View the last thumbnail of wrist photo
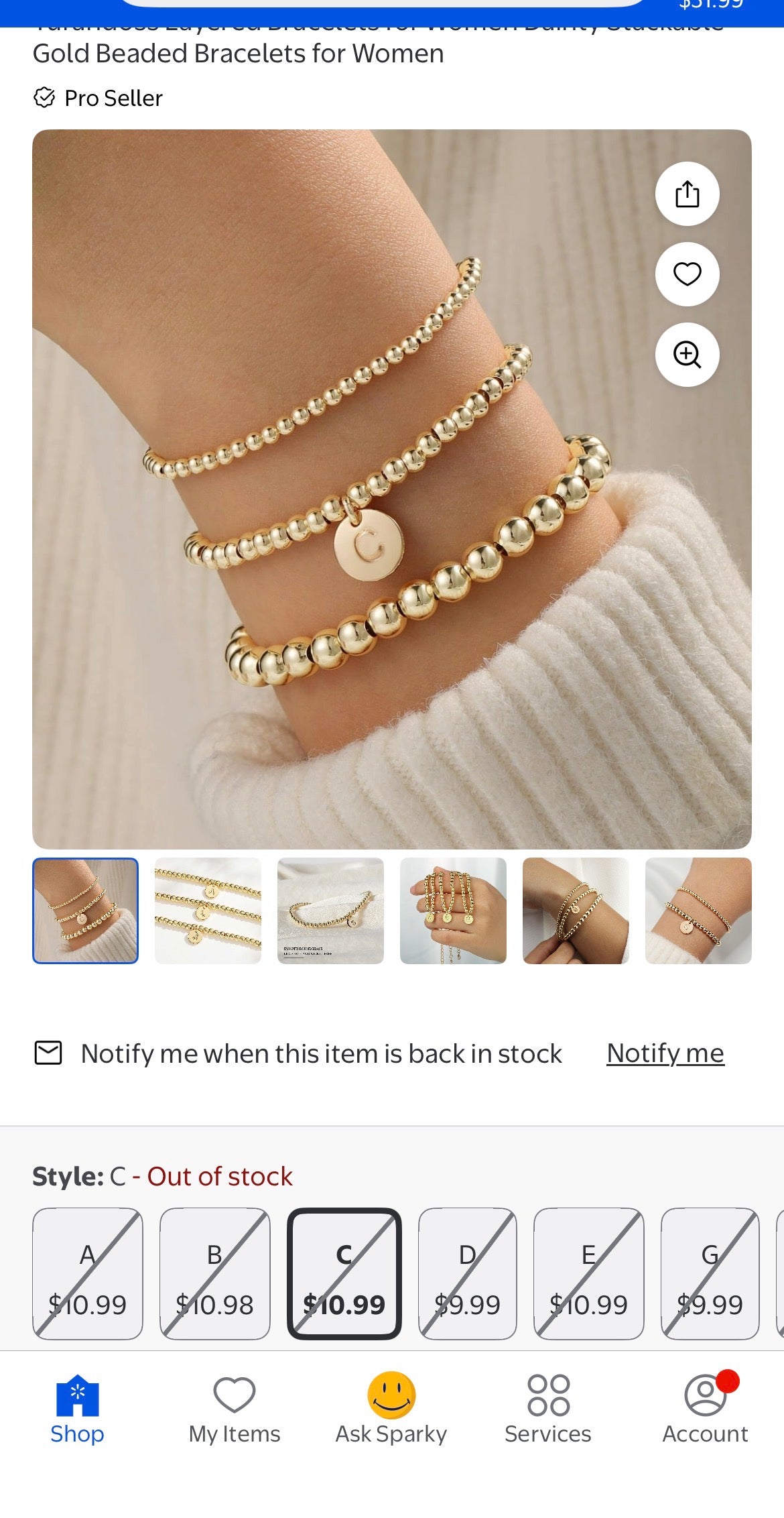The image size is (784, 1518). 698,911
